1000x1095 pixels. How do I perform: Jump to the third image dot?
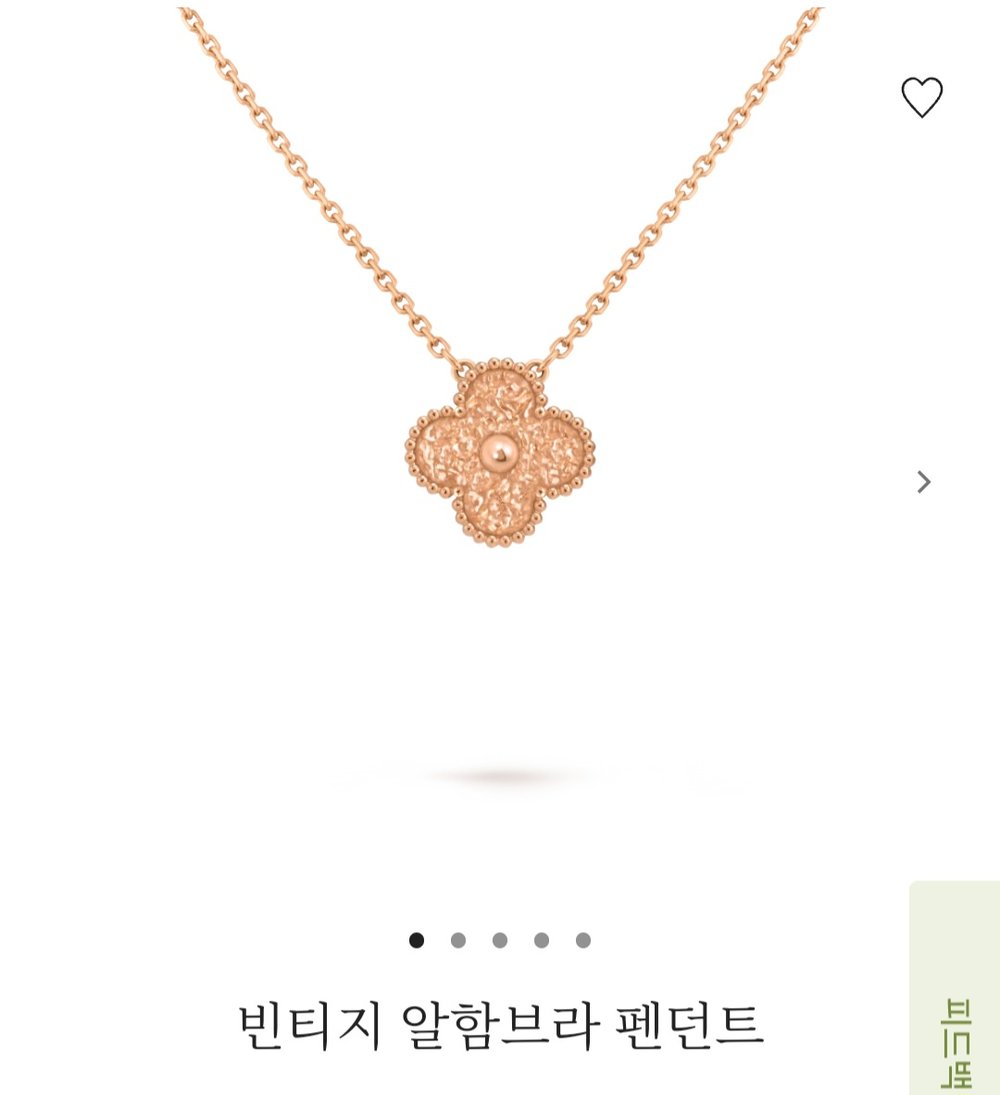(x=500, y=940)
